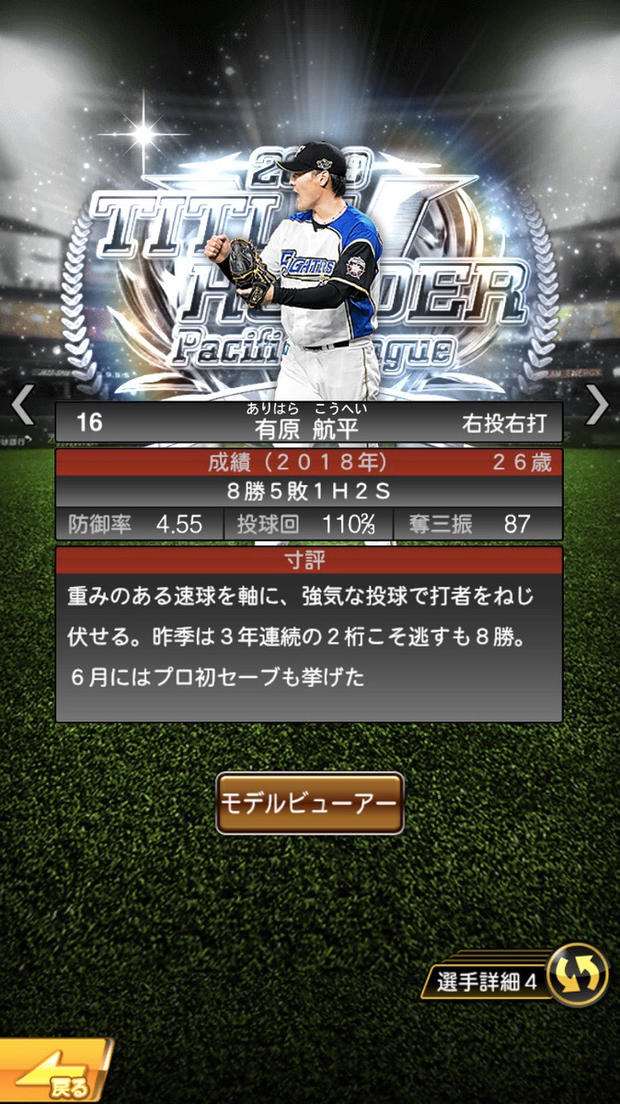
Task: Go to the previous player card
Action: [22, 405]
